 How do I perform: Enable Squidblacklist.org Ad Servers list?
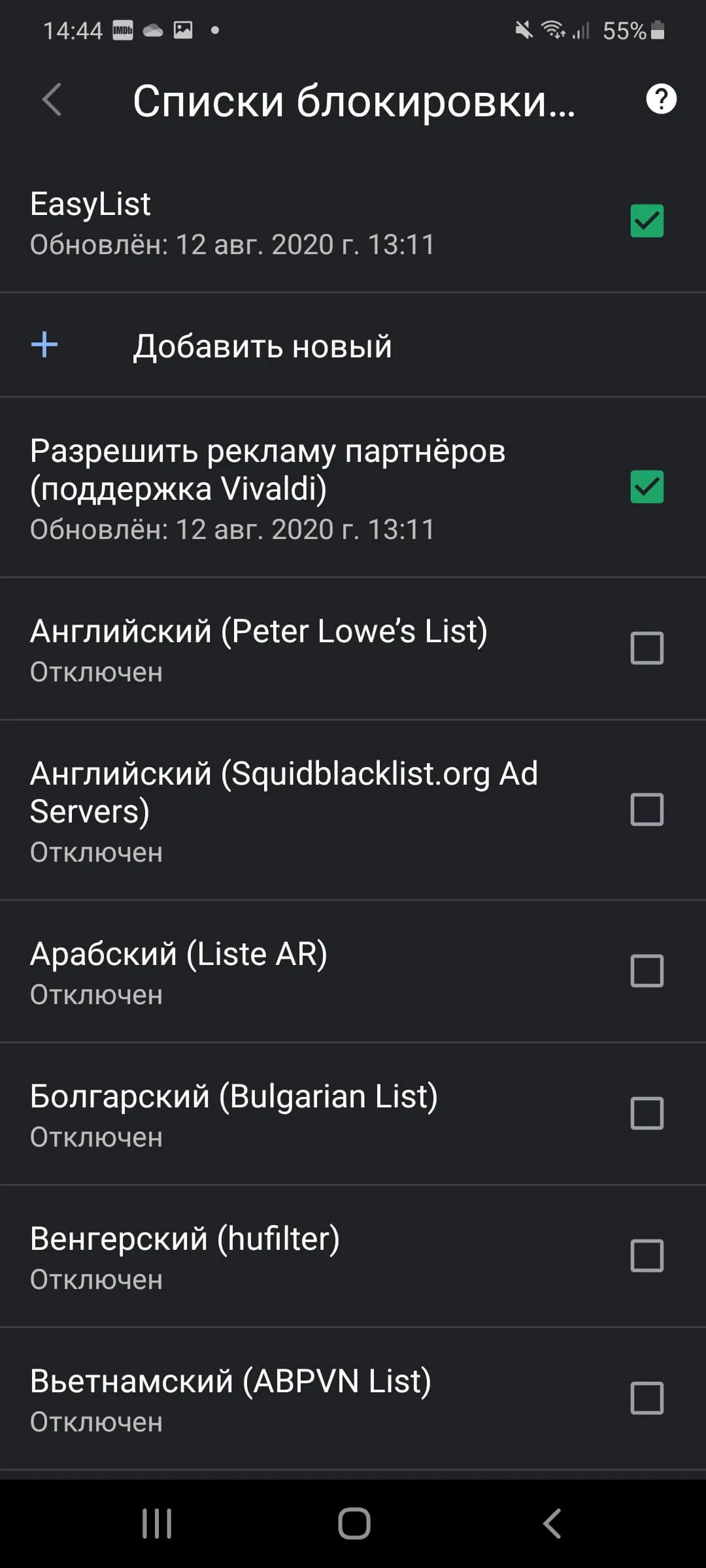click(x=647, y=809)
